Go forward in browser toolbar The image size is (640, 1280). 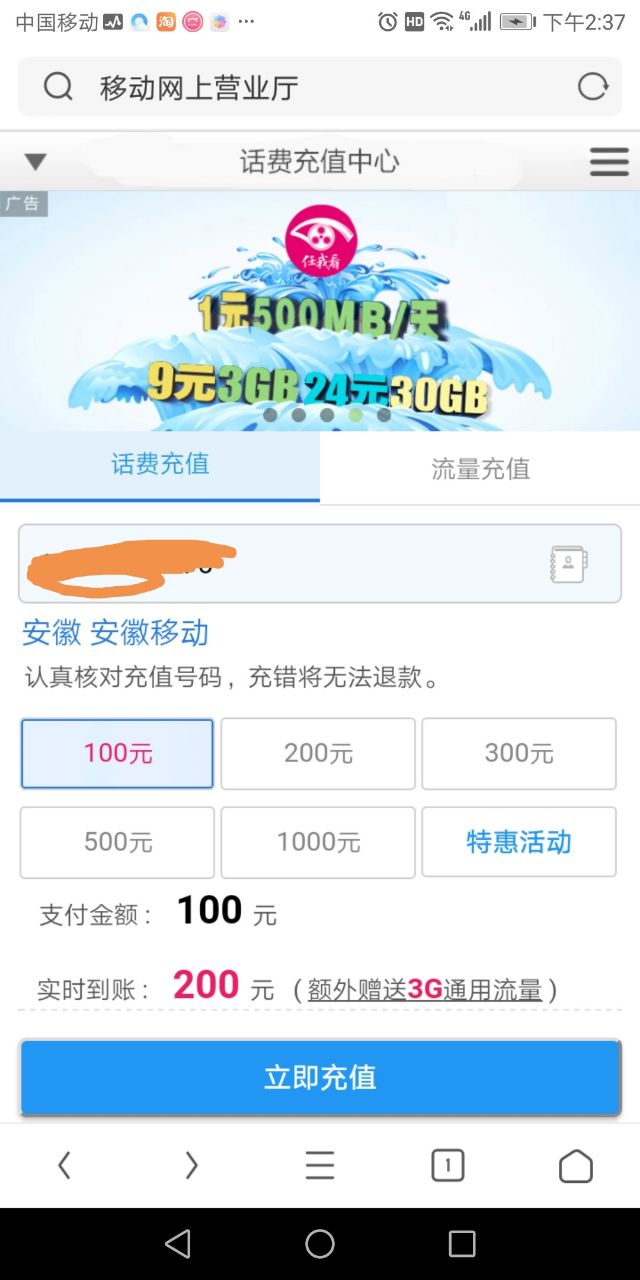191,1165
